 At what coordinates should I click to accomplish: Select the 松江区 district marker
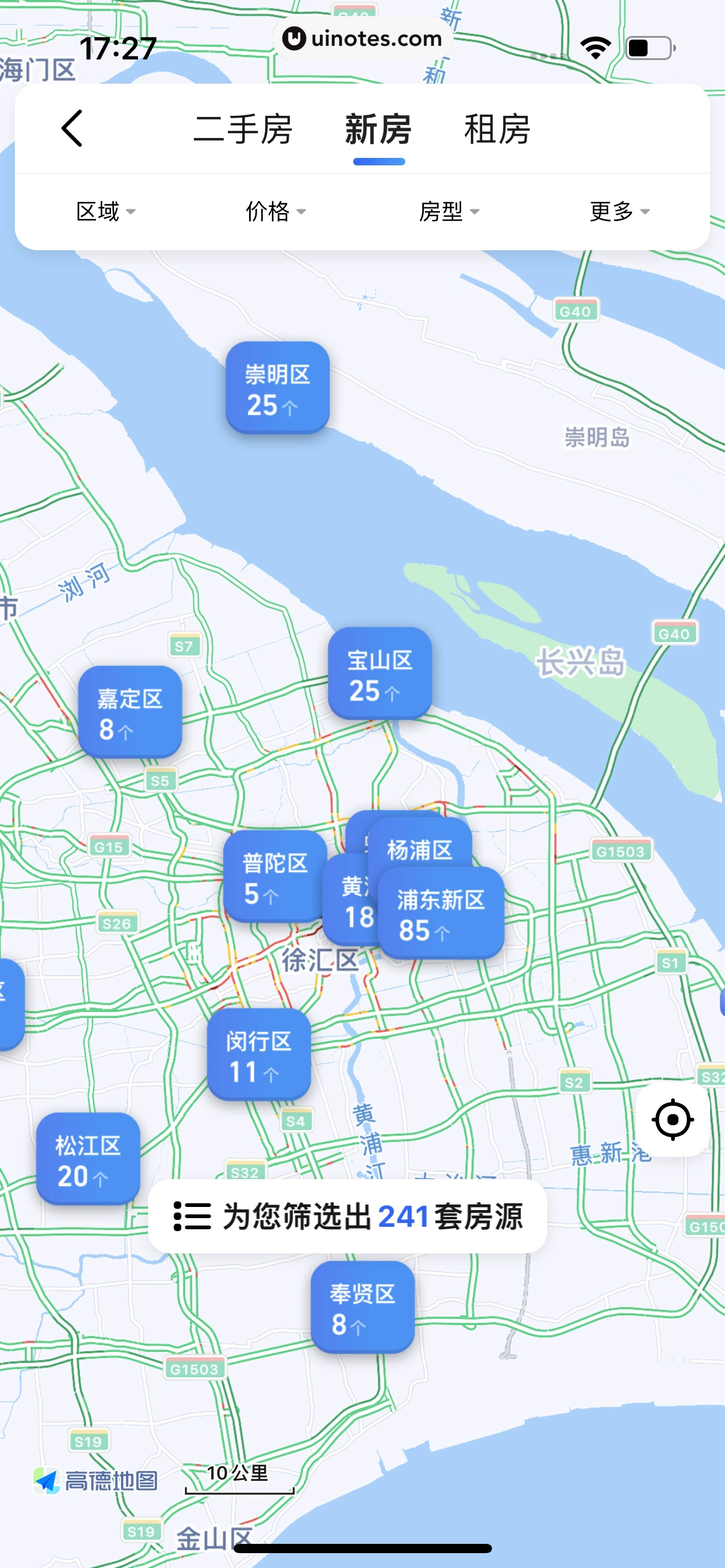point(87,1159)
